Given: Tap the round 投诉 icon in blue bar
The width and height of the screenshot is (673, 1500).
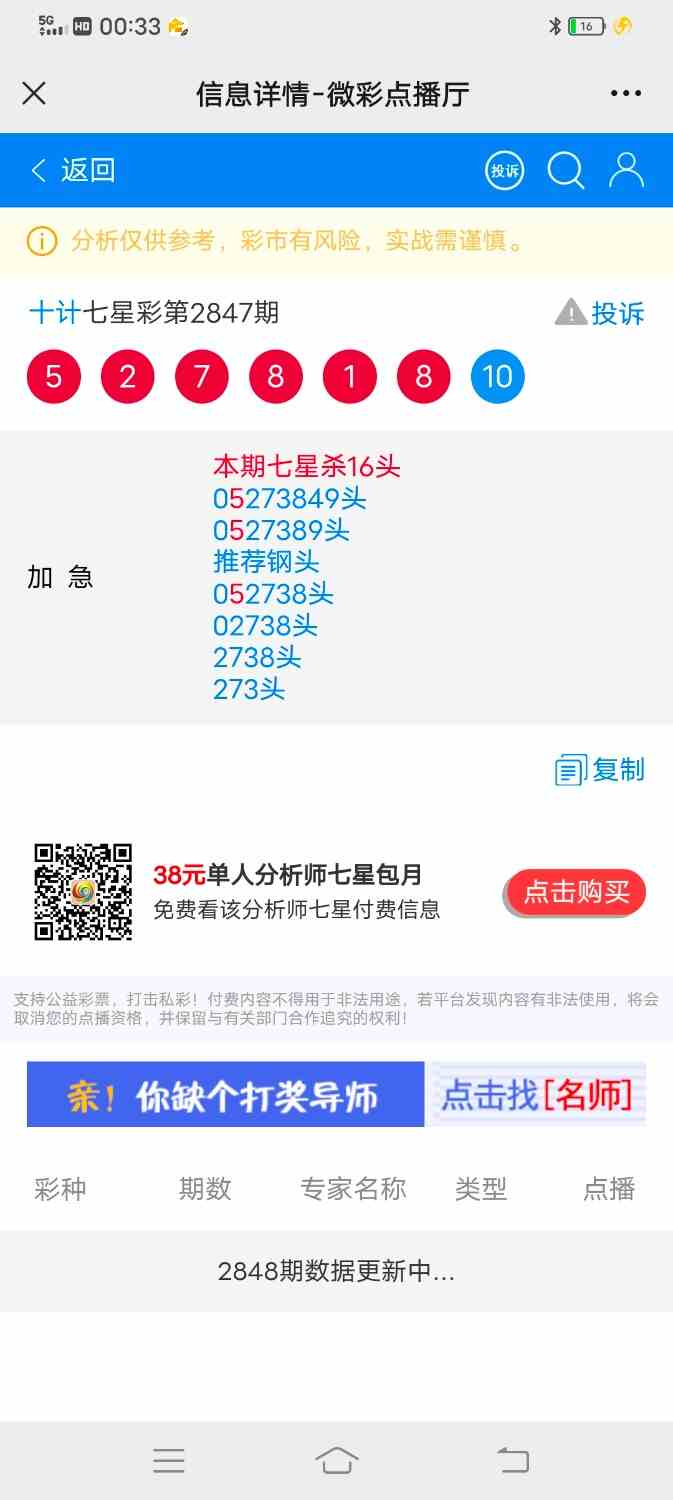Looking at the screenshot, I should tap(505, 170).
